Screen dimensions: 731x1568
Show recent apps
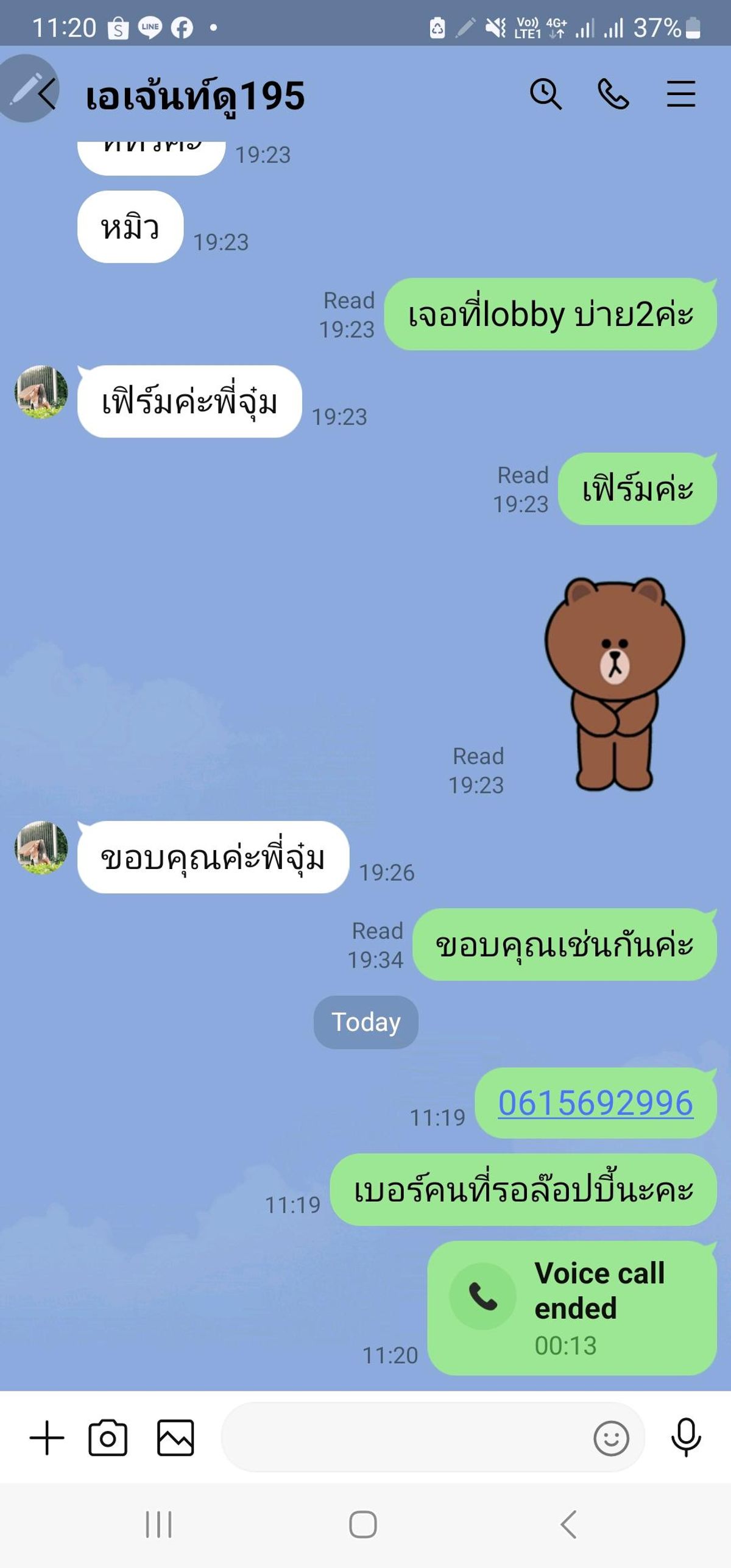click(159, 1525)
